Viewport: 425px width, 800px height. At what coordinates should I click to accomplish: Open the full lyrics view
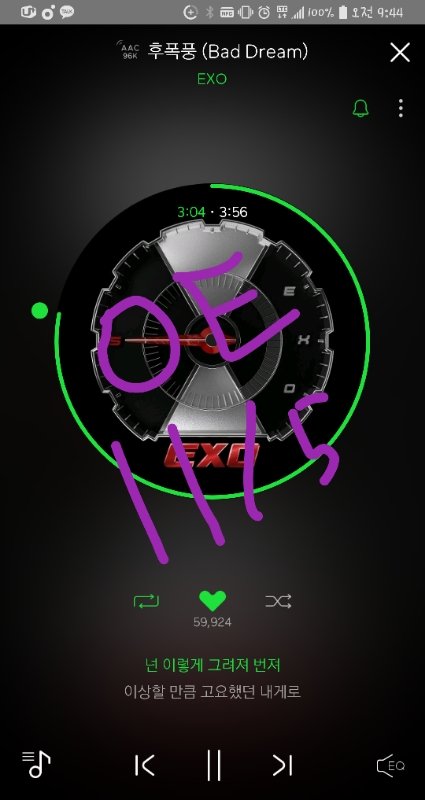tap(212, 679)
